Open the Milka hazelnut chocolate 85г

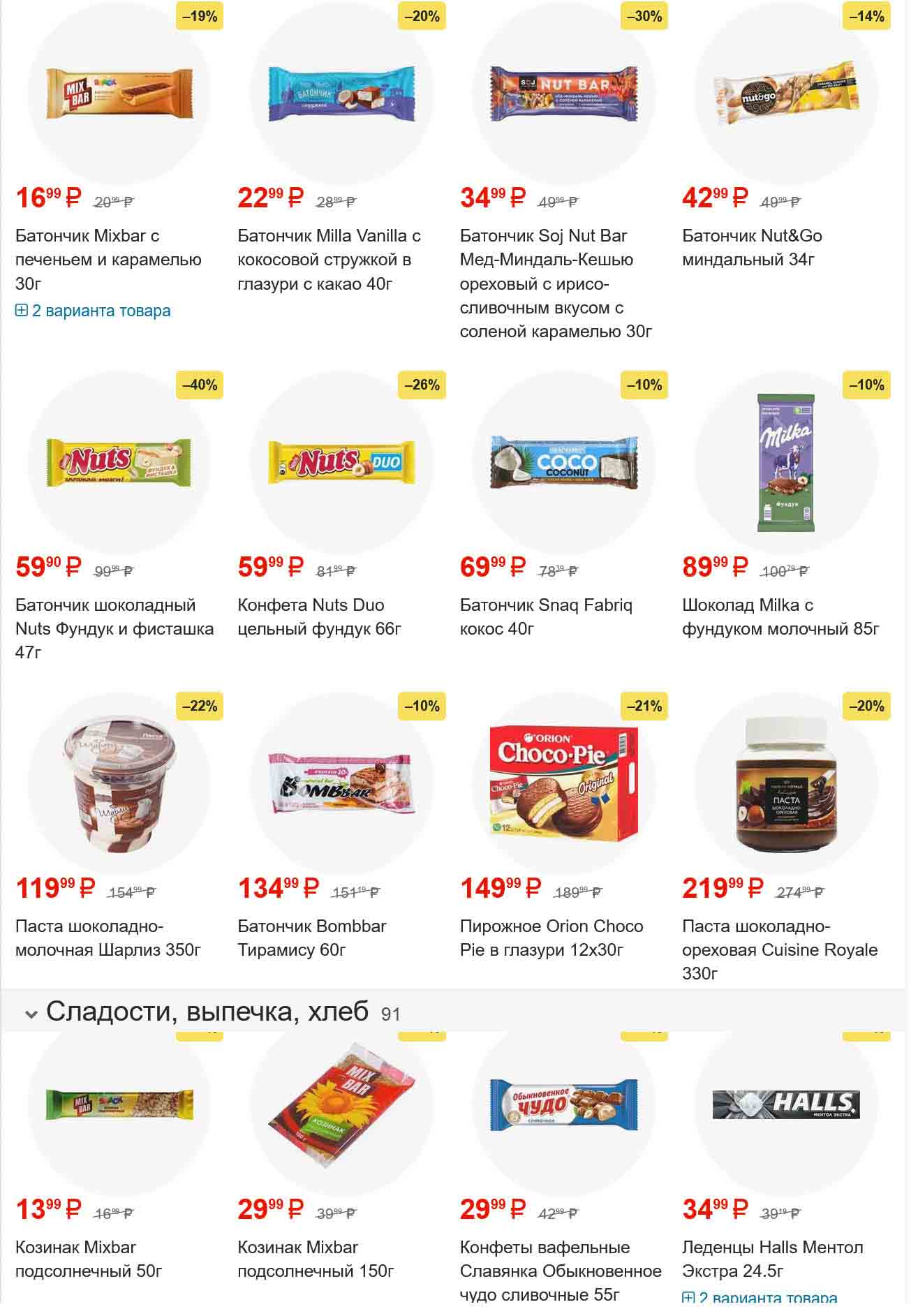click(780, 616)
